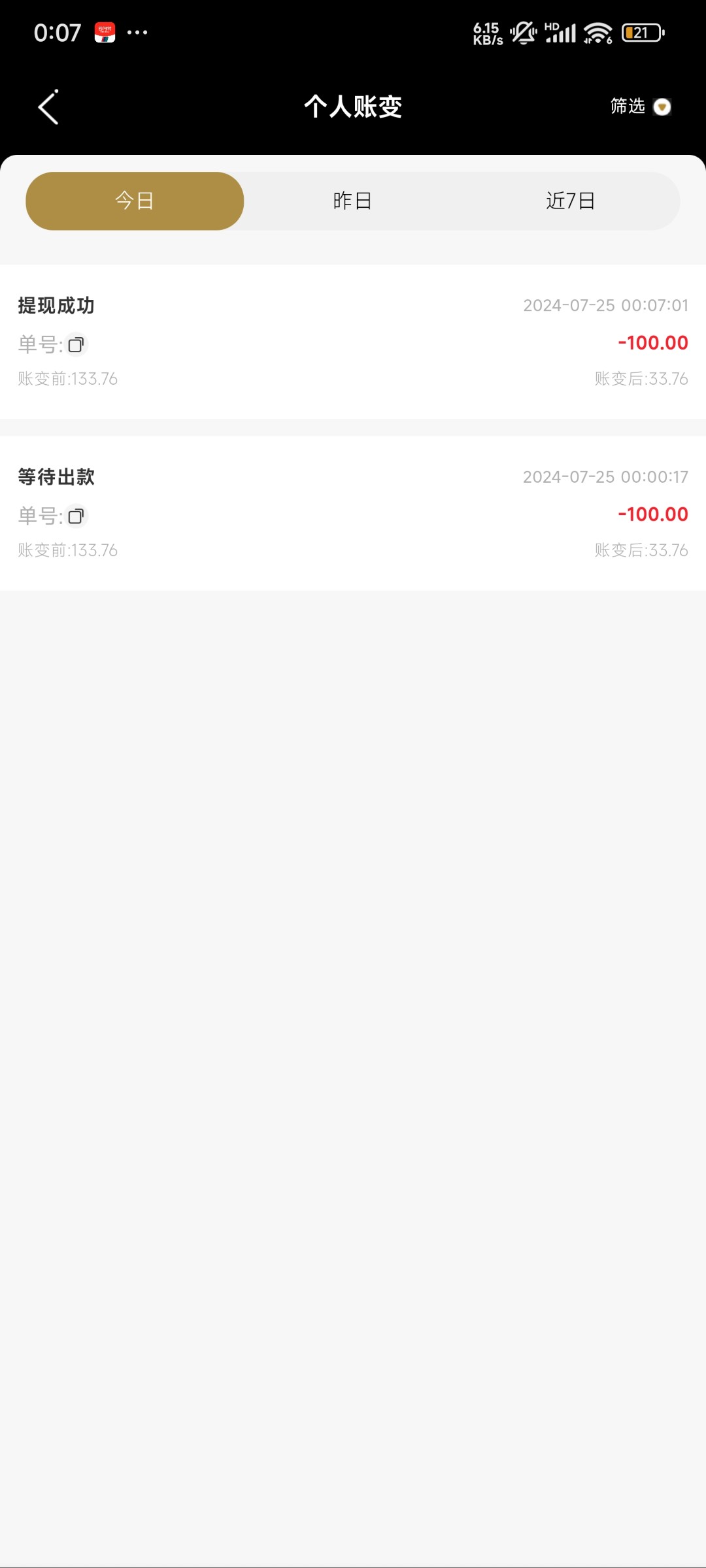The image size is (706, 1568).
Task: Copy order number of 提现成功 record
Action: click(x=76, y=344)
